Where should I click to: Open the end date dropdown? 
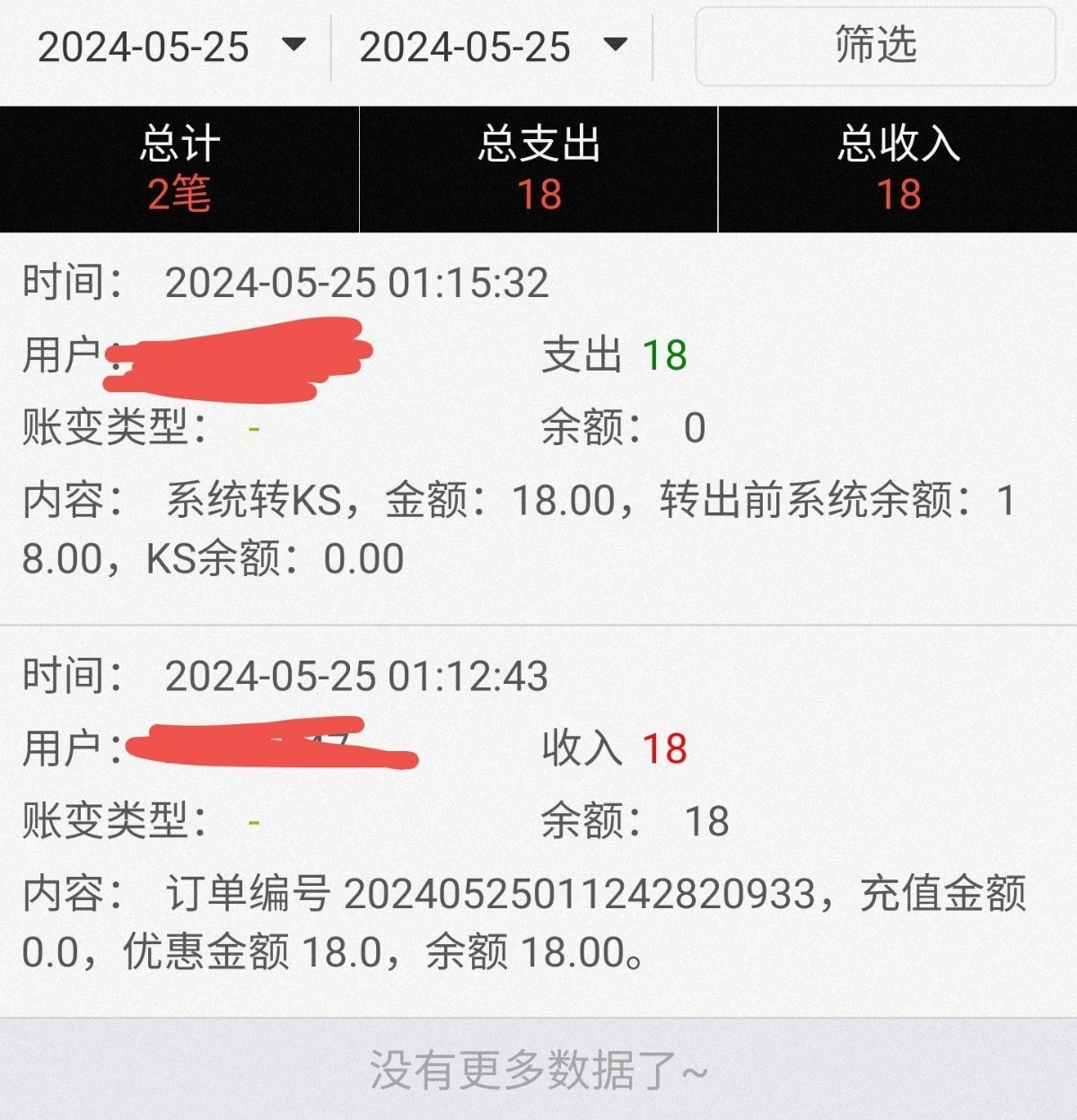(x=492, y=47)
